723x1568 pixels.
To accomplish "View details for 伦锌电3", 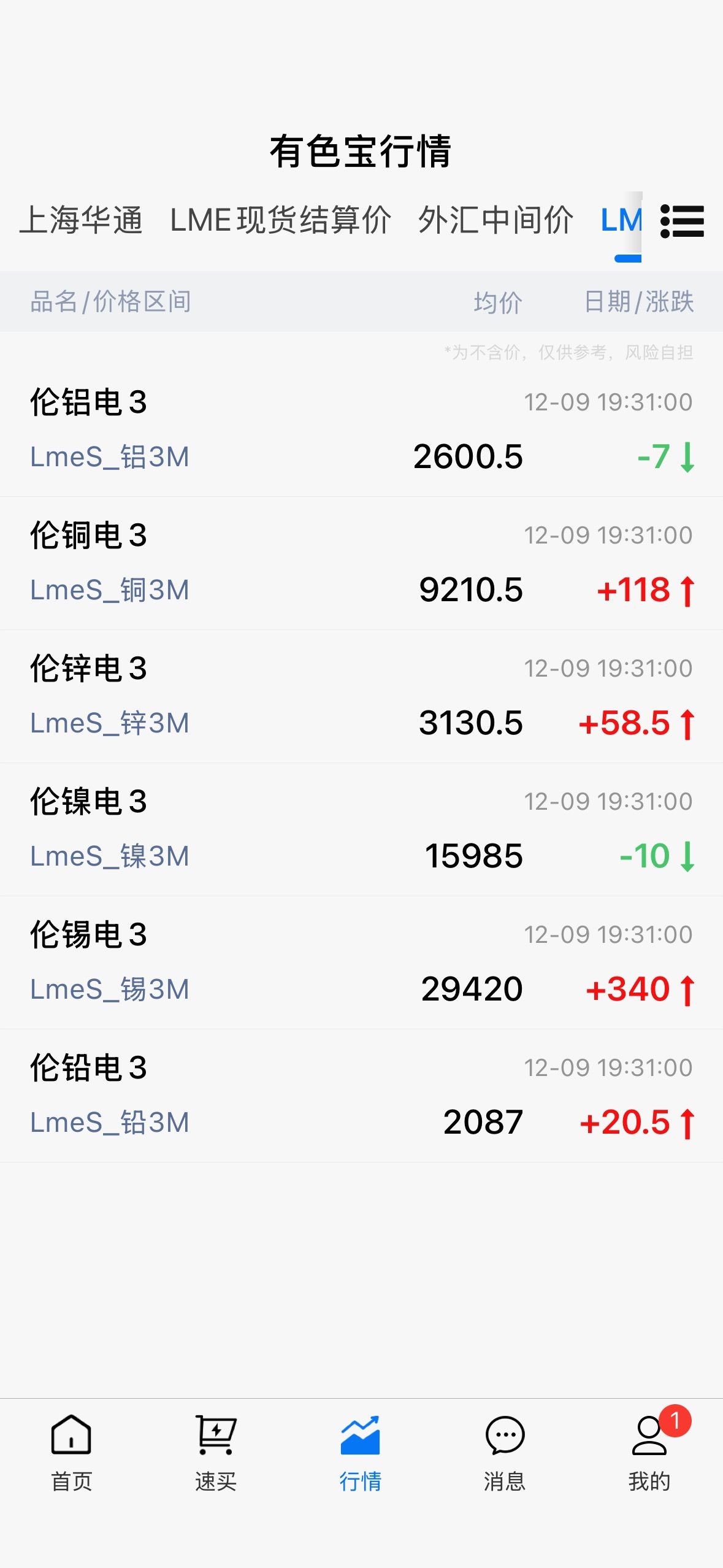I will click(x=361, y=696).
